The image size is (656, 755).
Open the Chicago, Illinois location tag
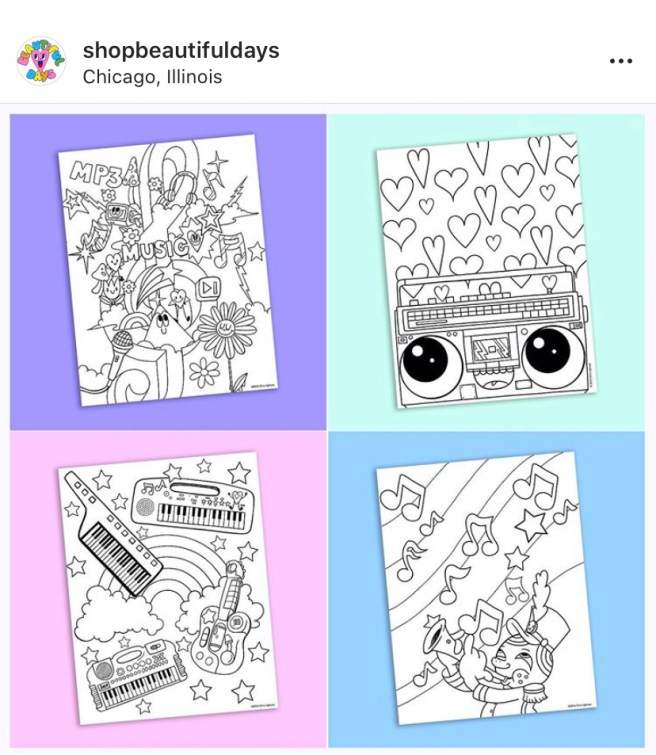(152, 76)
